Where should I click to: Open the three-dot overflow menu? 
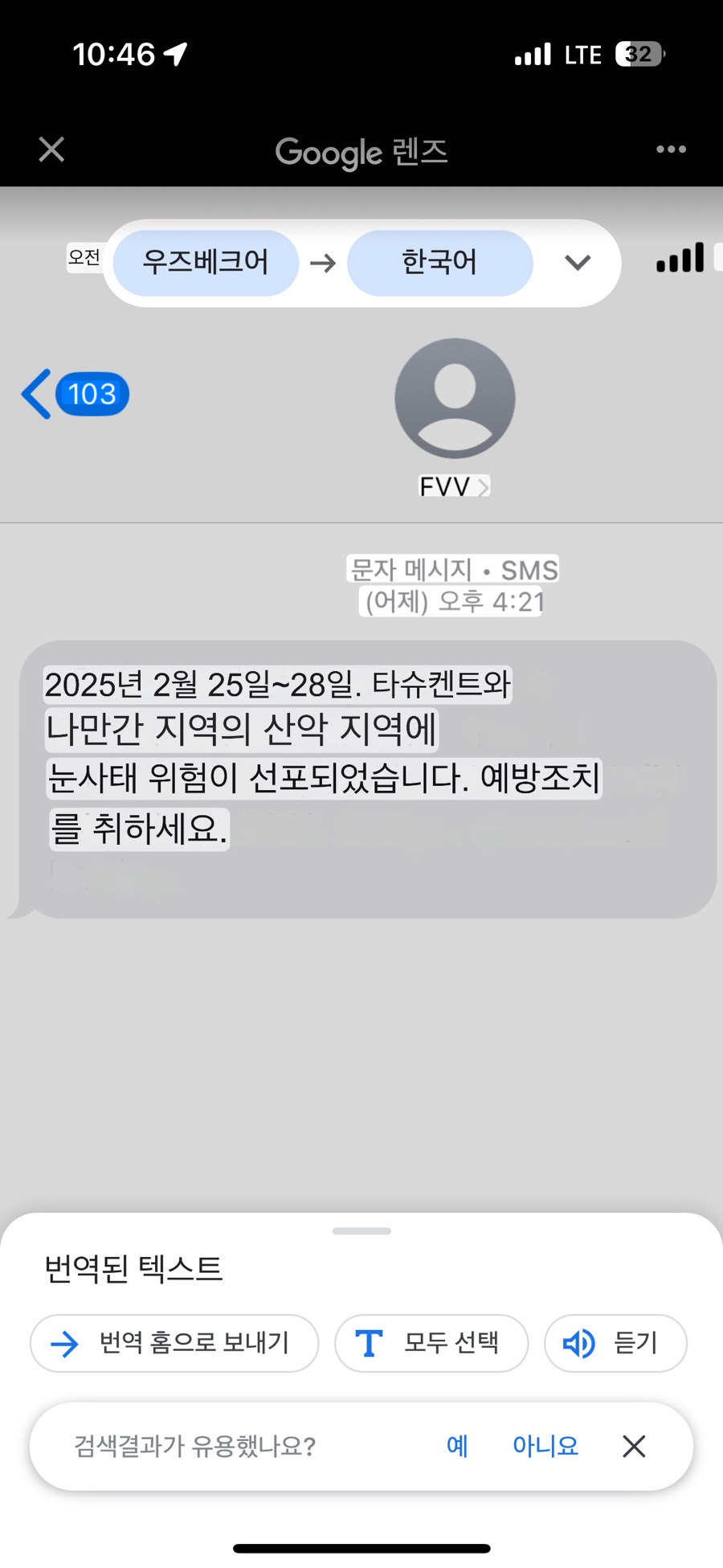click(x=671, y=149)
